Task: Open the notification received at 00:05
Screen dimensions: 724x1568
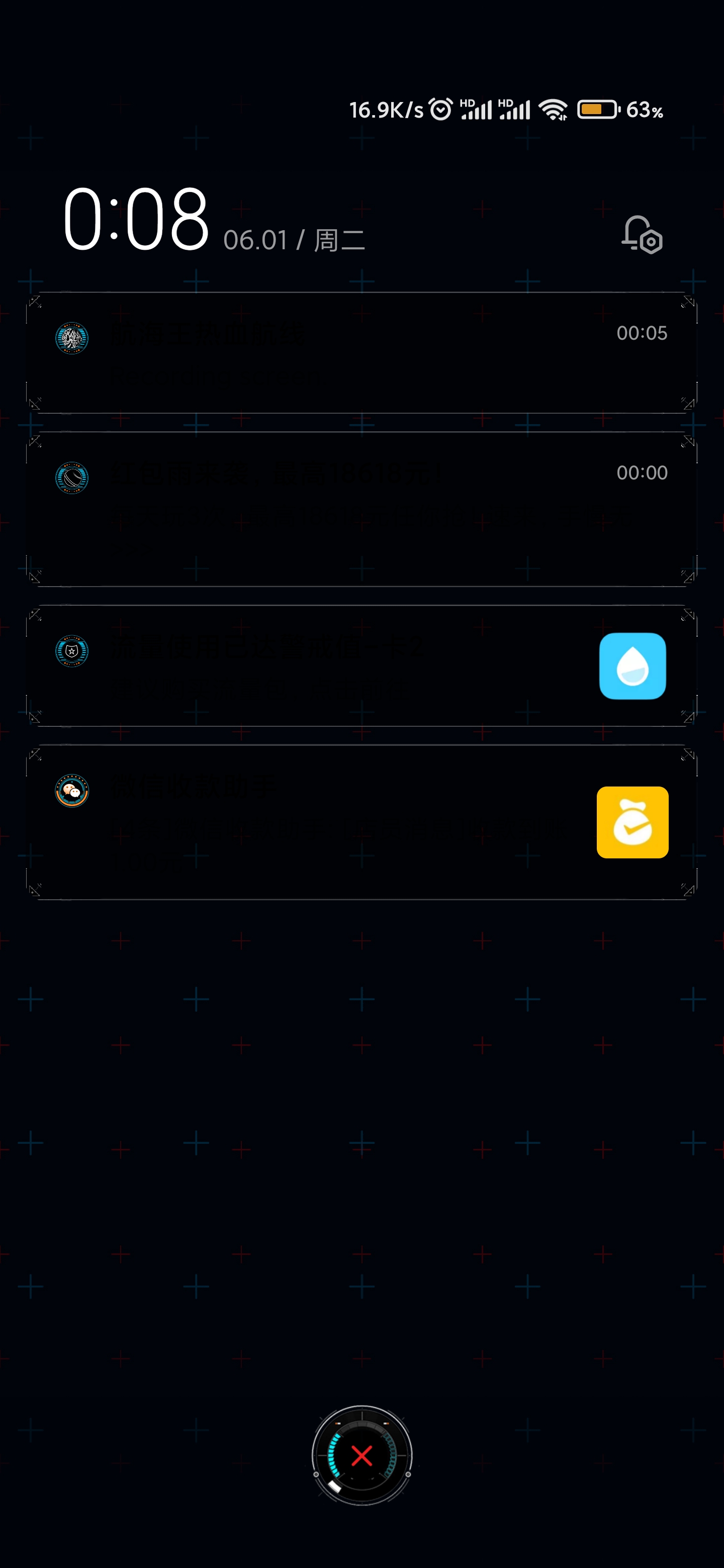Action: pyautogui.click(x=361, y=353)
